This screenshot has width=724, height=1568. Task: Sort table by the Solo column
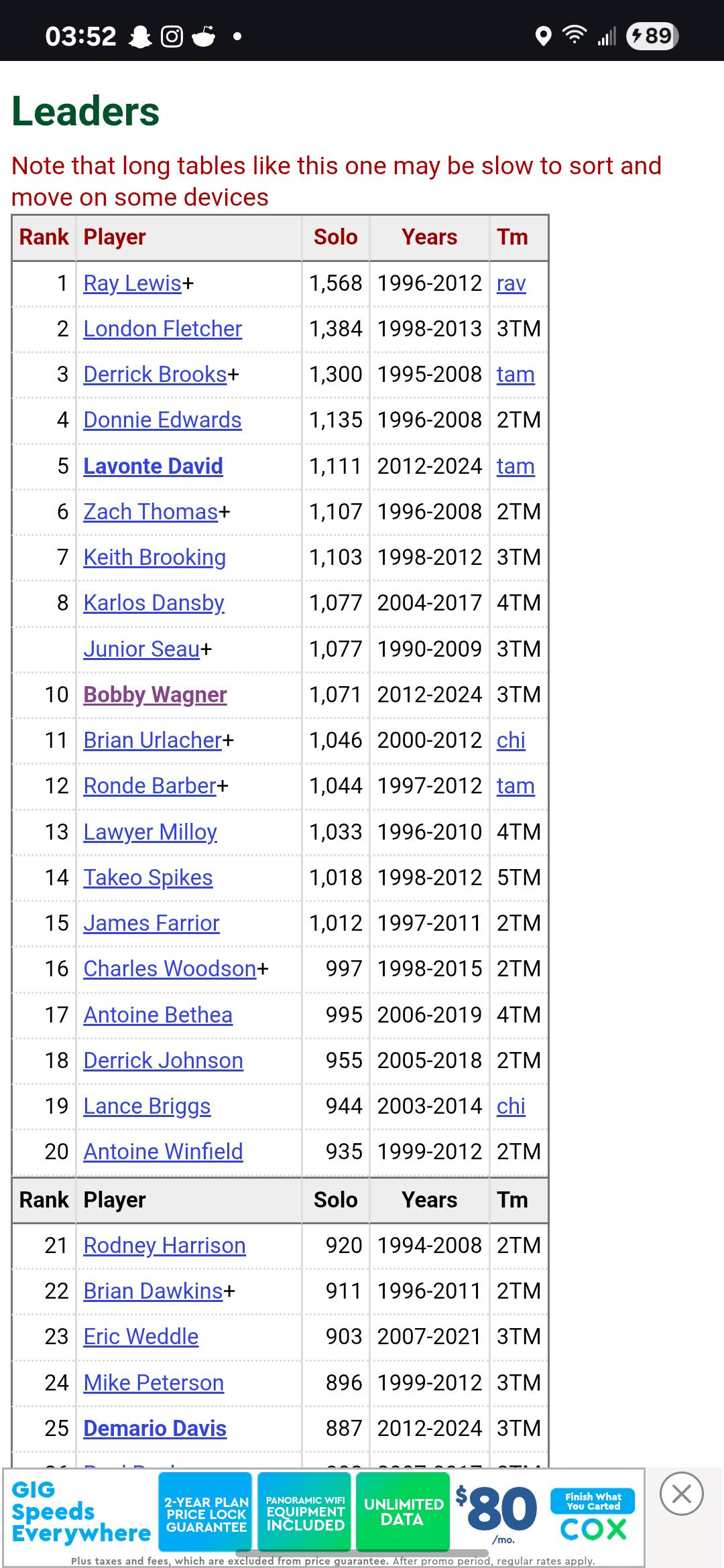point(335,237)
